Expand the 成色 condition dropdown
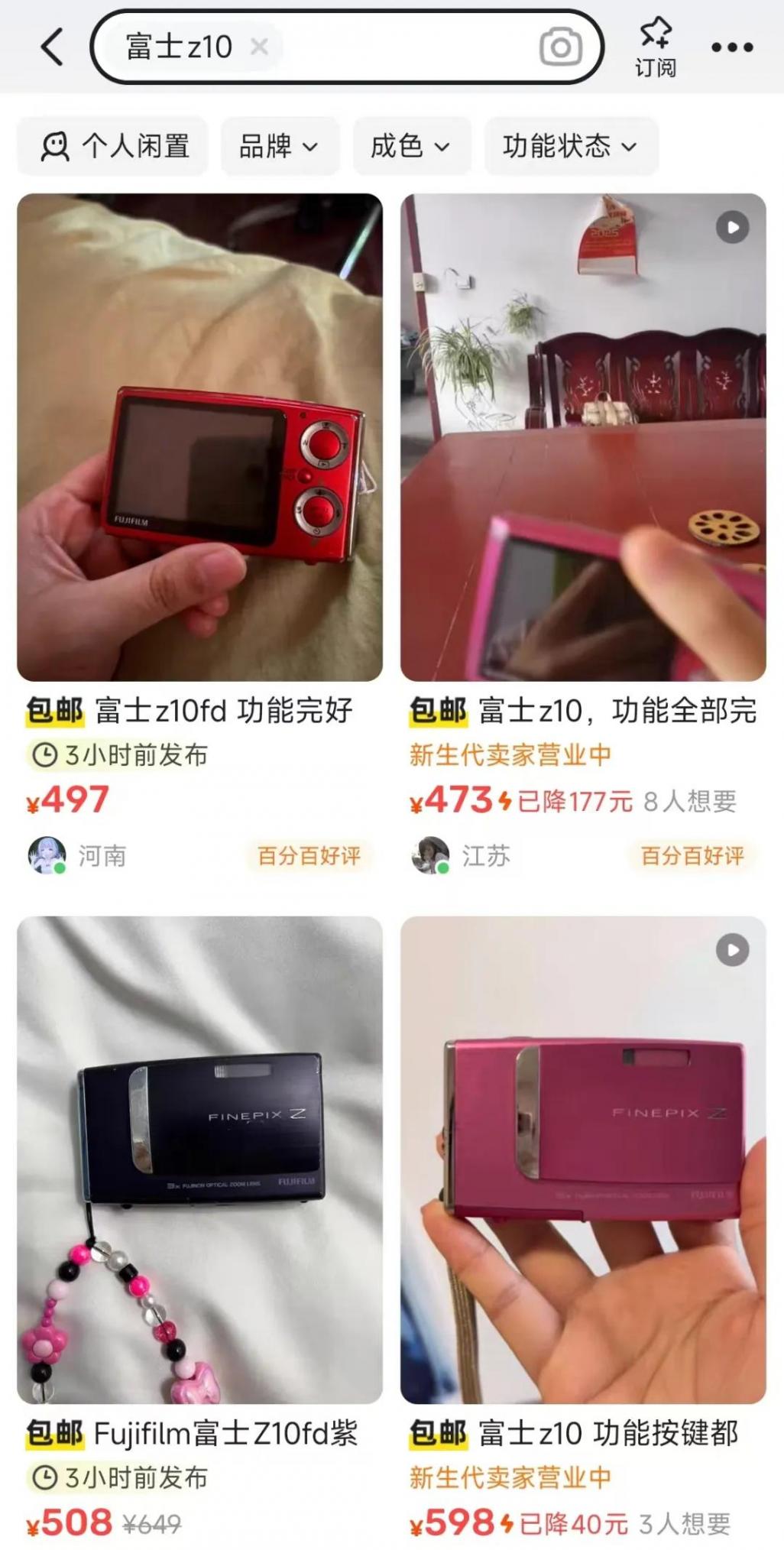 (x=410, y=146)
